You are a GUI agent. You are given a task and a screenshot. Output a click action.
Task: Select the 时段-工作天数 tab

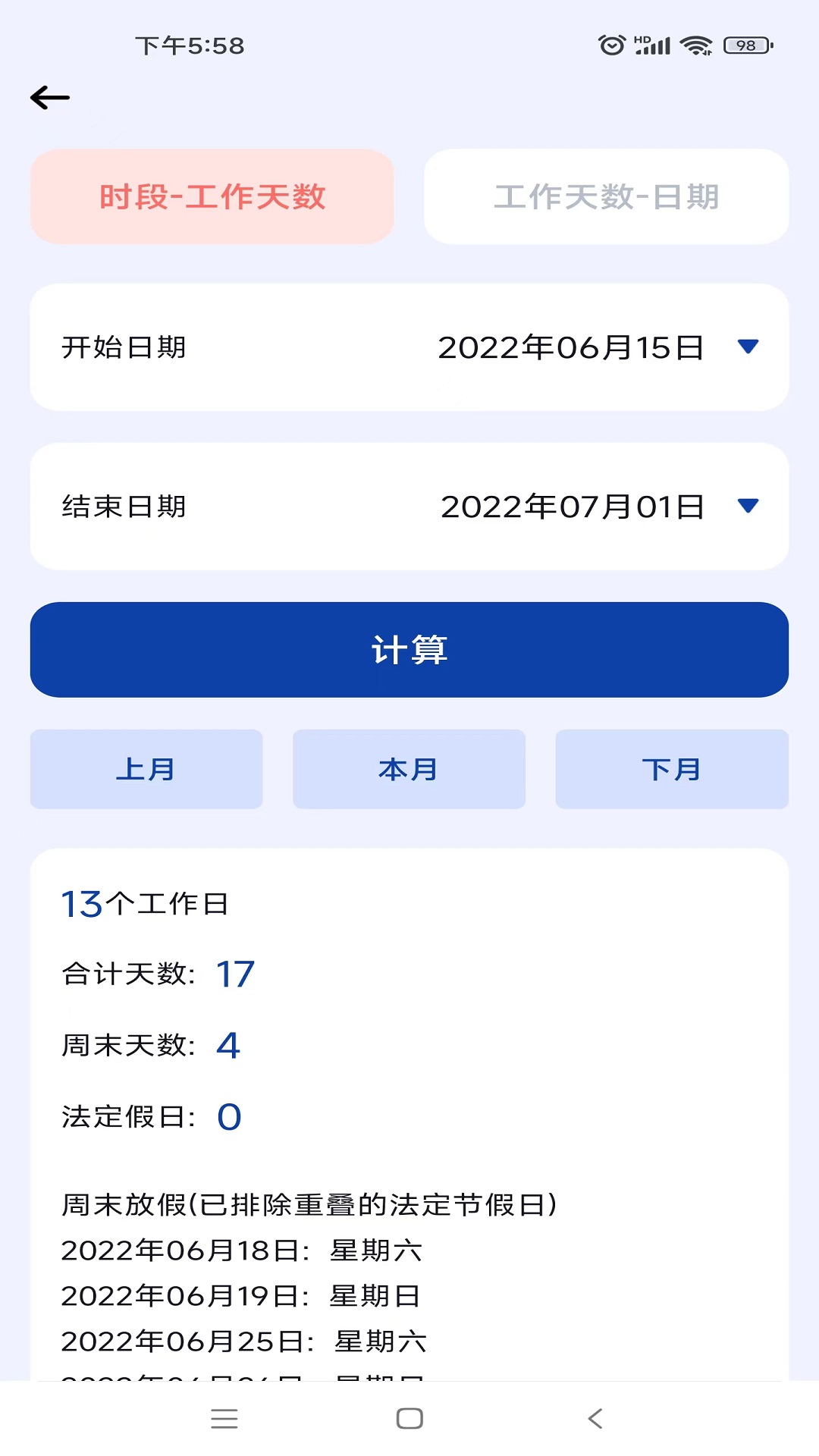212,197
